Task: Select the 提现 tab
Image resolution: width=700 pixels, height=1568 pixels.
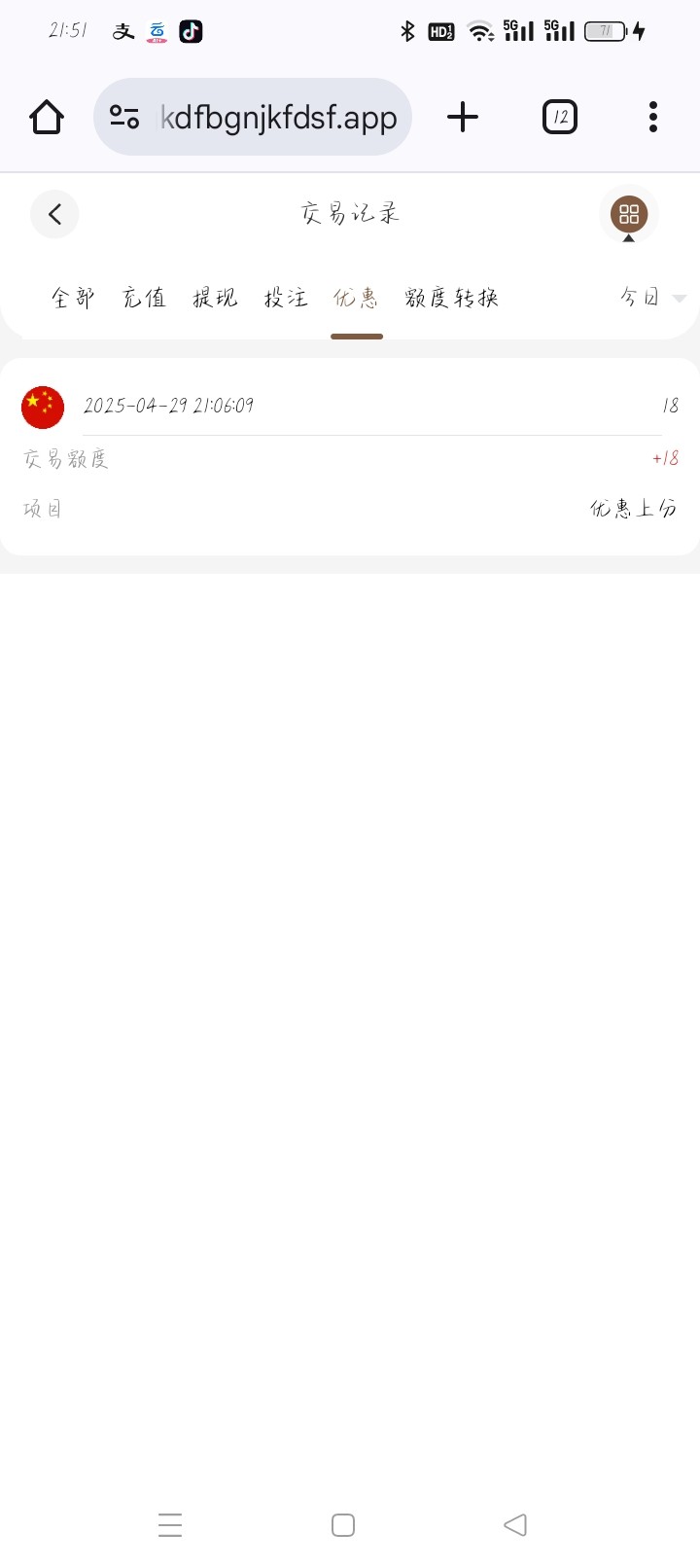Action: pos(215,298)
